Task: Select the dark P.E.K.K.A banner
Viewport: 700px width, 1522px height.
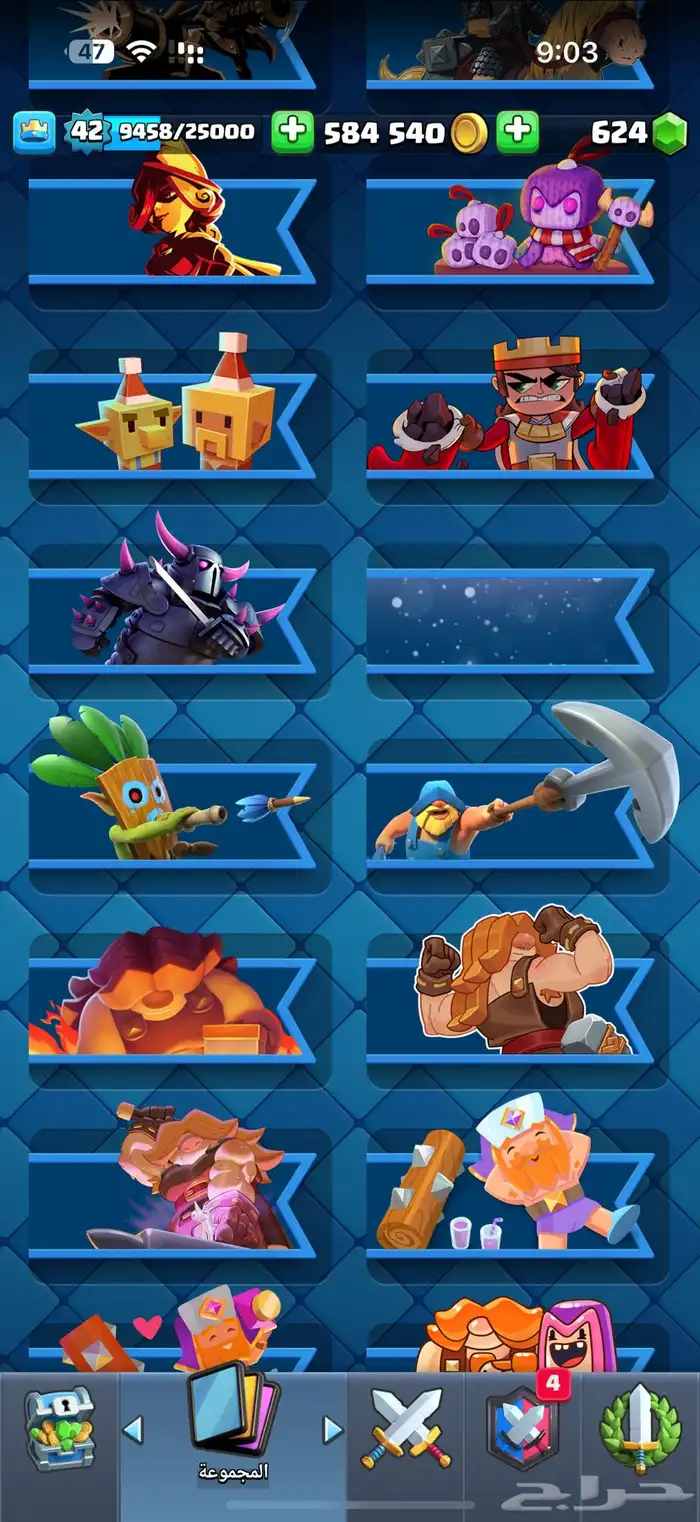Action: [172, 620]
